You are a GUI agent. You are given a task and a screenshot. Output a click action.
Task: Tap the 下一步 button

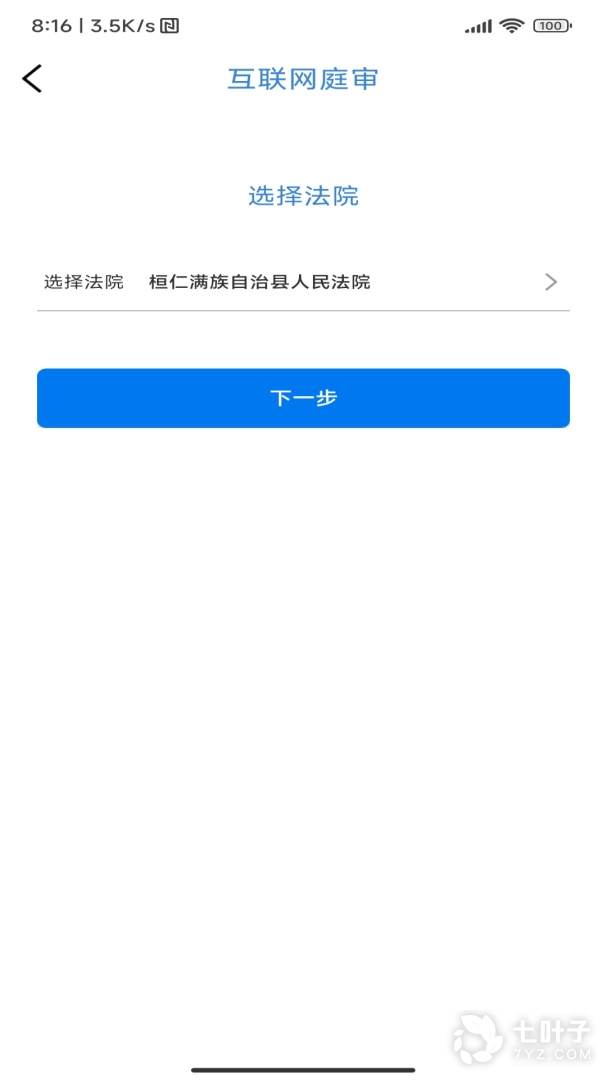click(303, 398)
